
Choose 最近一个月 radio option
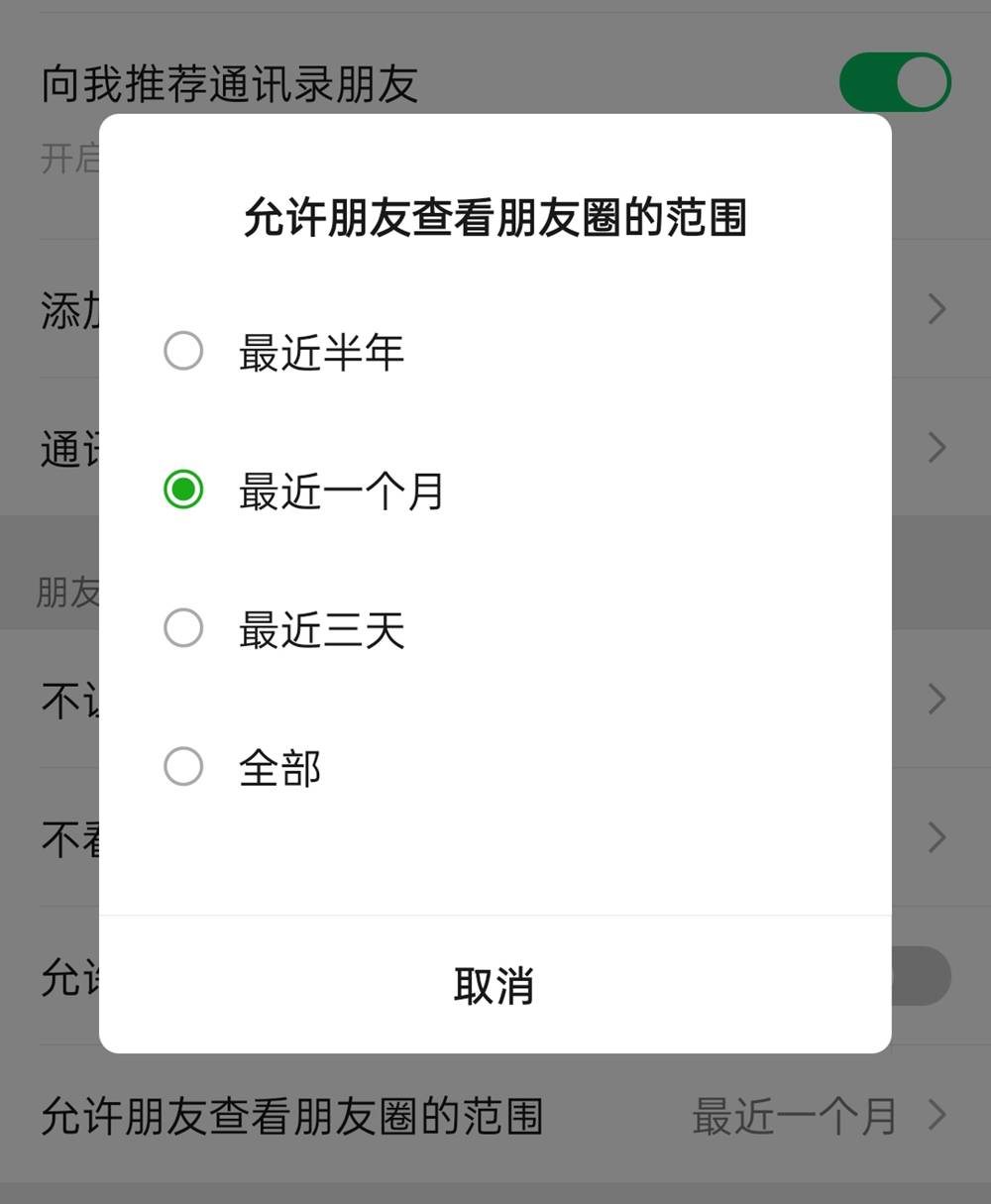tap(184, 491)
